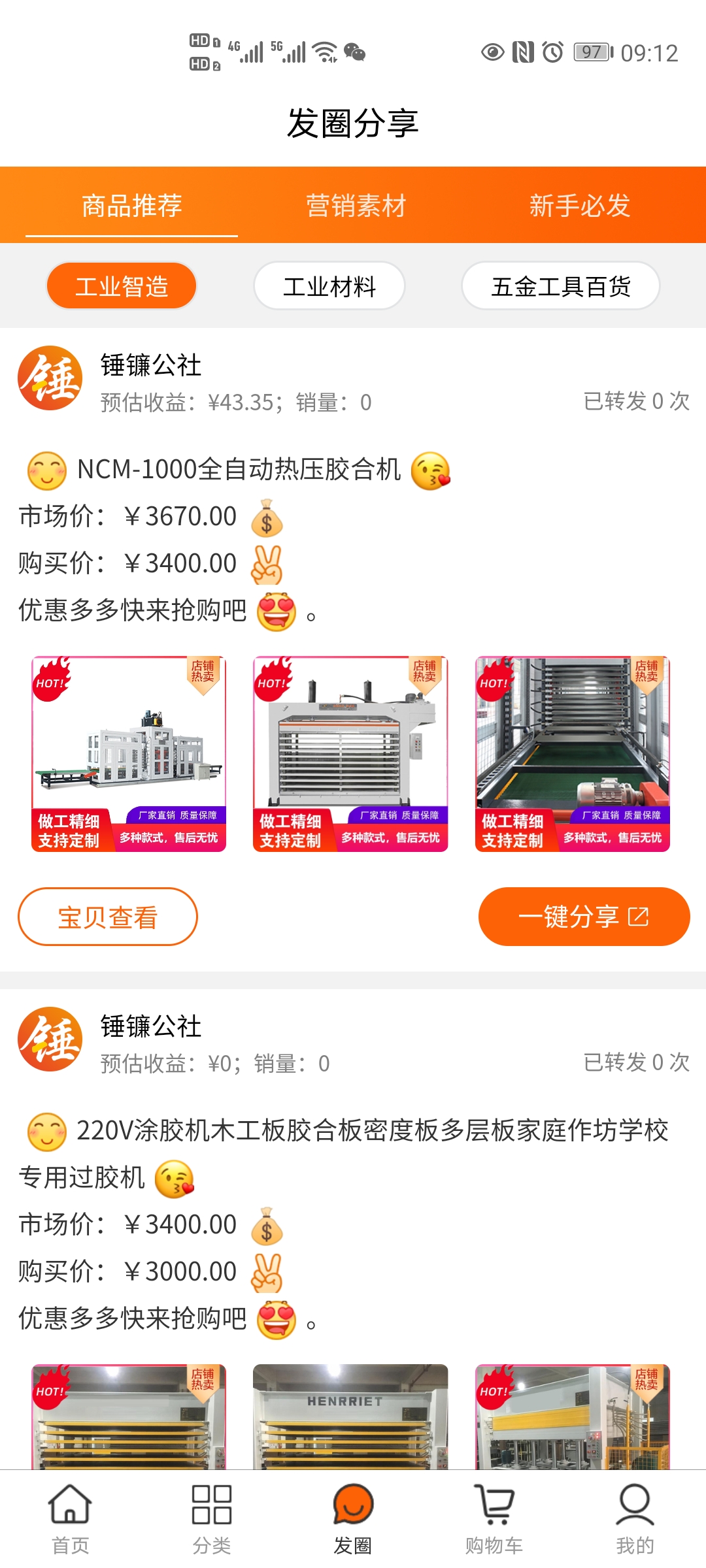Switch to the 营销素材 tab

(x=356, y=206)
